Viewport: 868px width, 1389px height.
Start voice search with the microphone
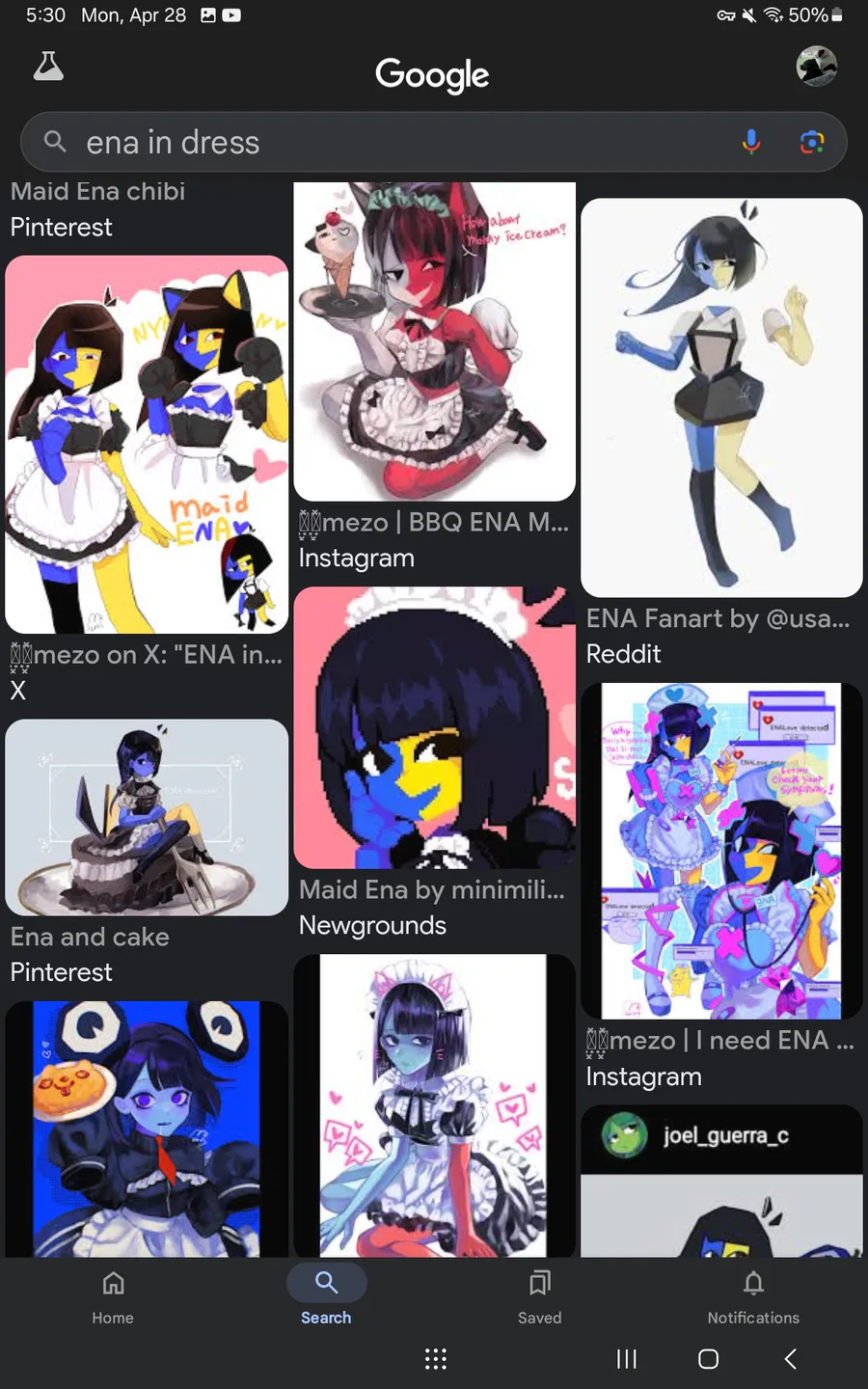point(751,143)
